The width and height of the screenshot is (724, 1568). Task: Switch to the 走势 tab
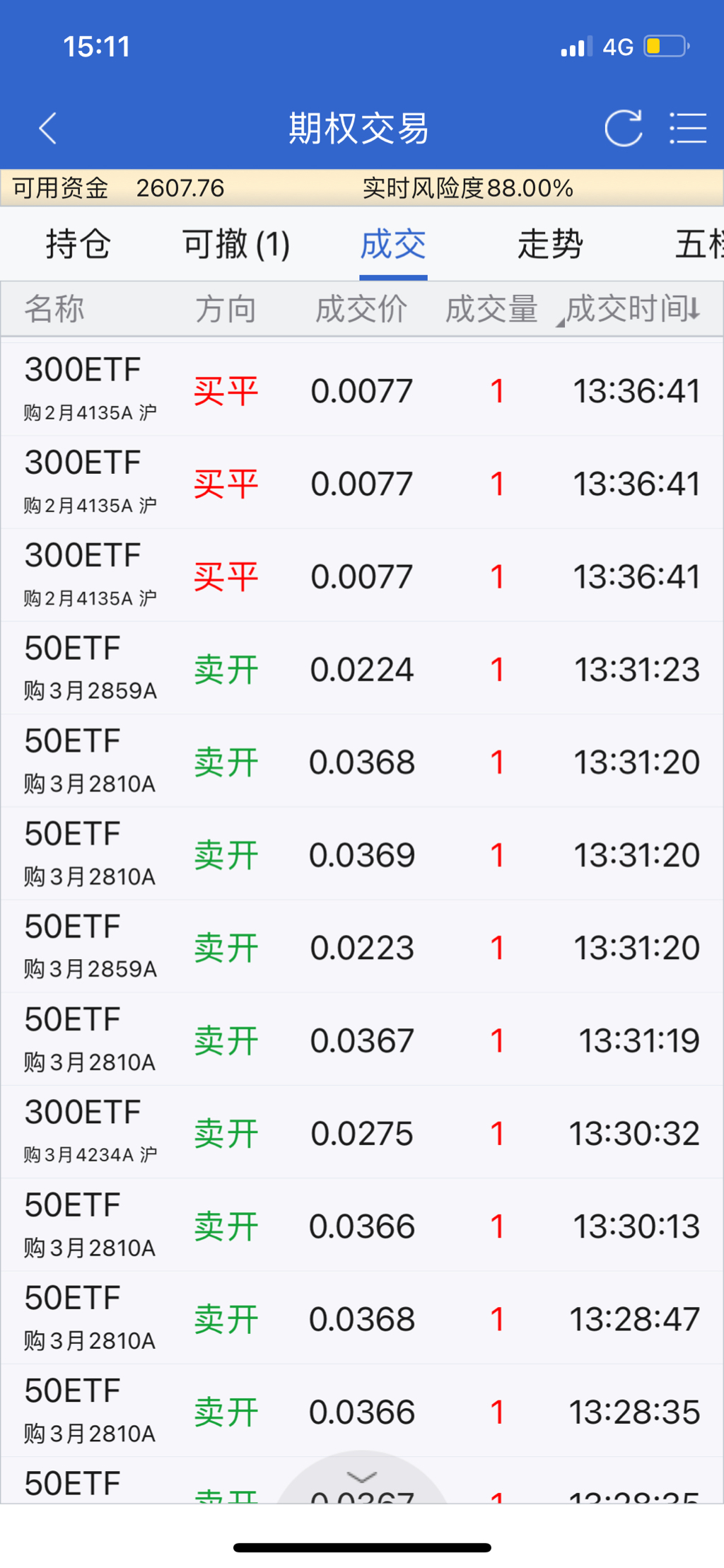(550, 244)
